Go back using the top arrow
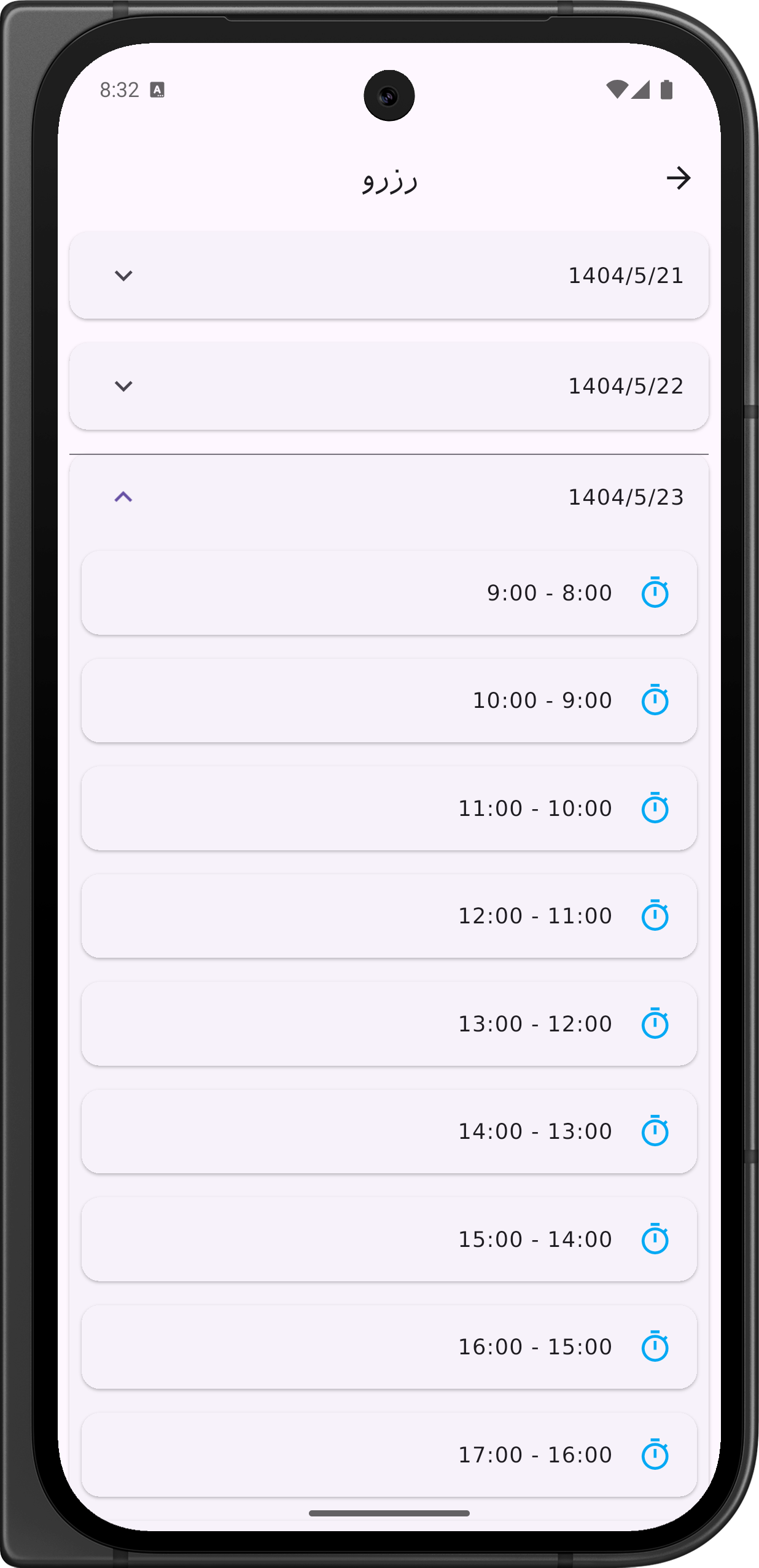759x1568 pixels. [x=679, y=179]
